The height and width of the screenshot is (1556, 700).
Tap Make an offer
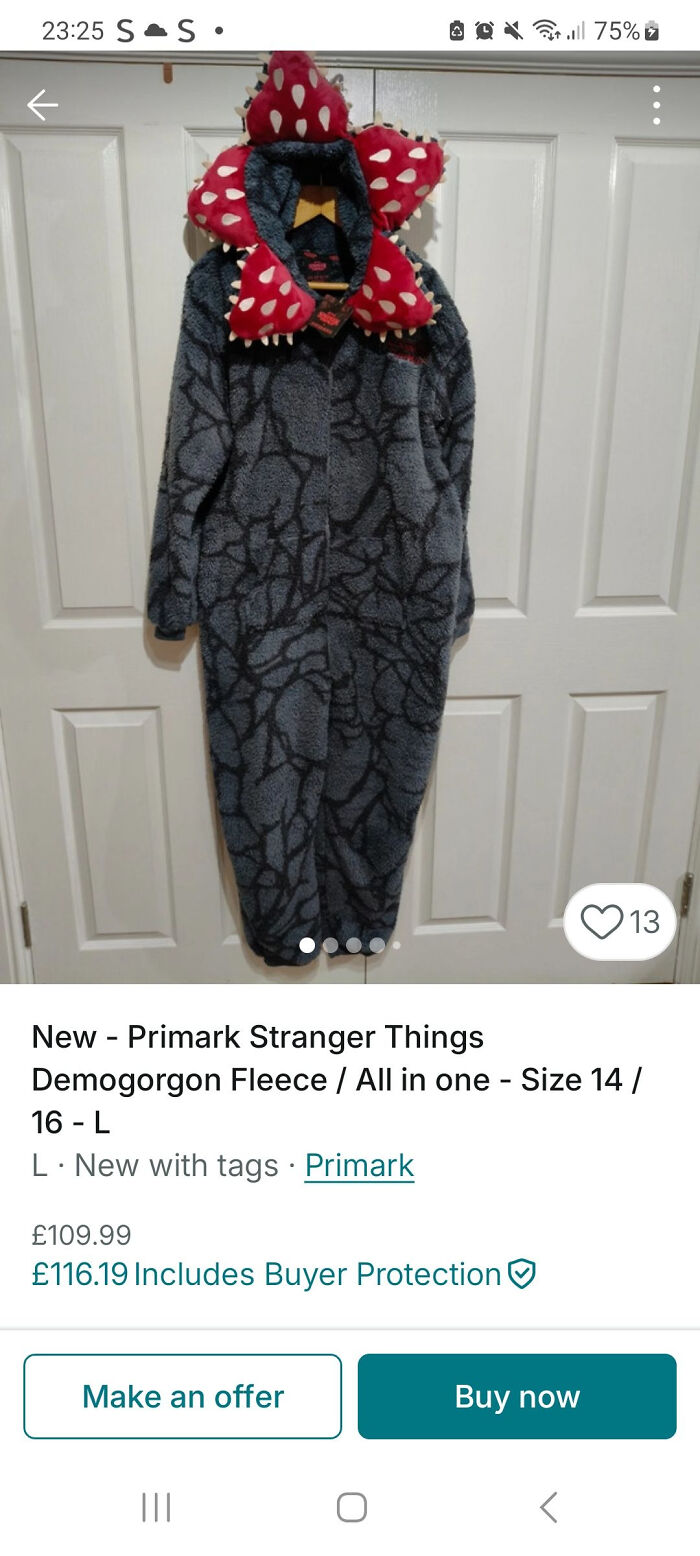(183, 1396)
